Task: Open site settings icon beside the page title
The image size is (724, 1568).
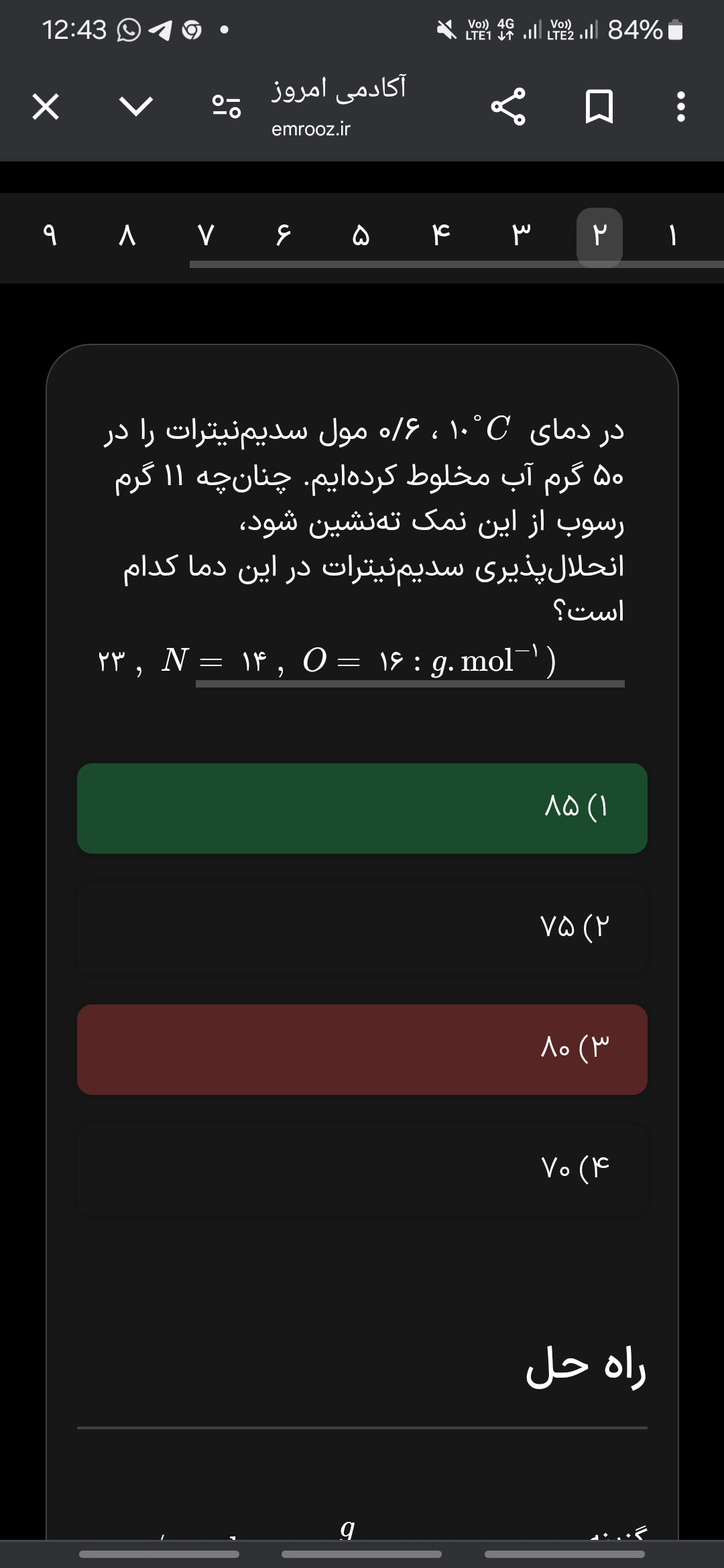Action: 227,107
